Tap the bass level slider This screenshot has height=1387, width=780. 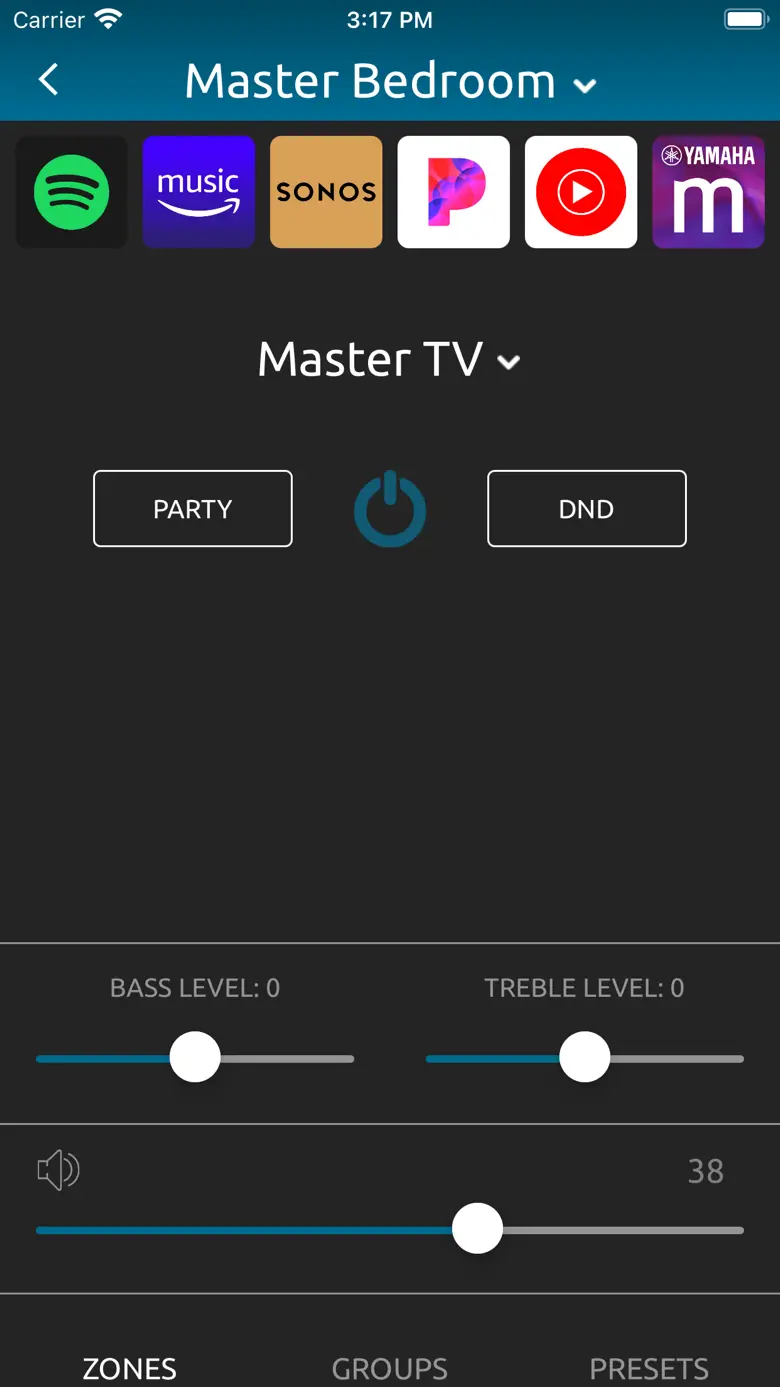tap(195, 1058)
